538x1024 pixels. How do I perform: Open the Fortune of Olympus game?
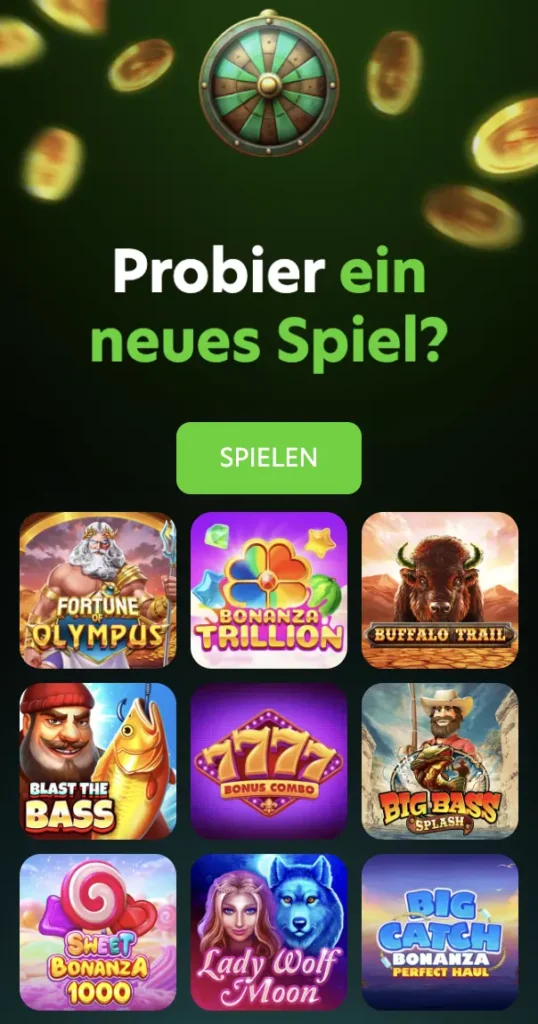click(x=98, y=590)
